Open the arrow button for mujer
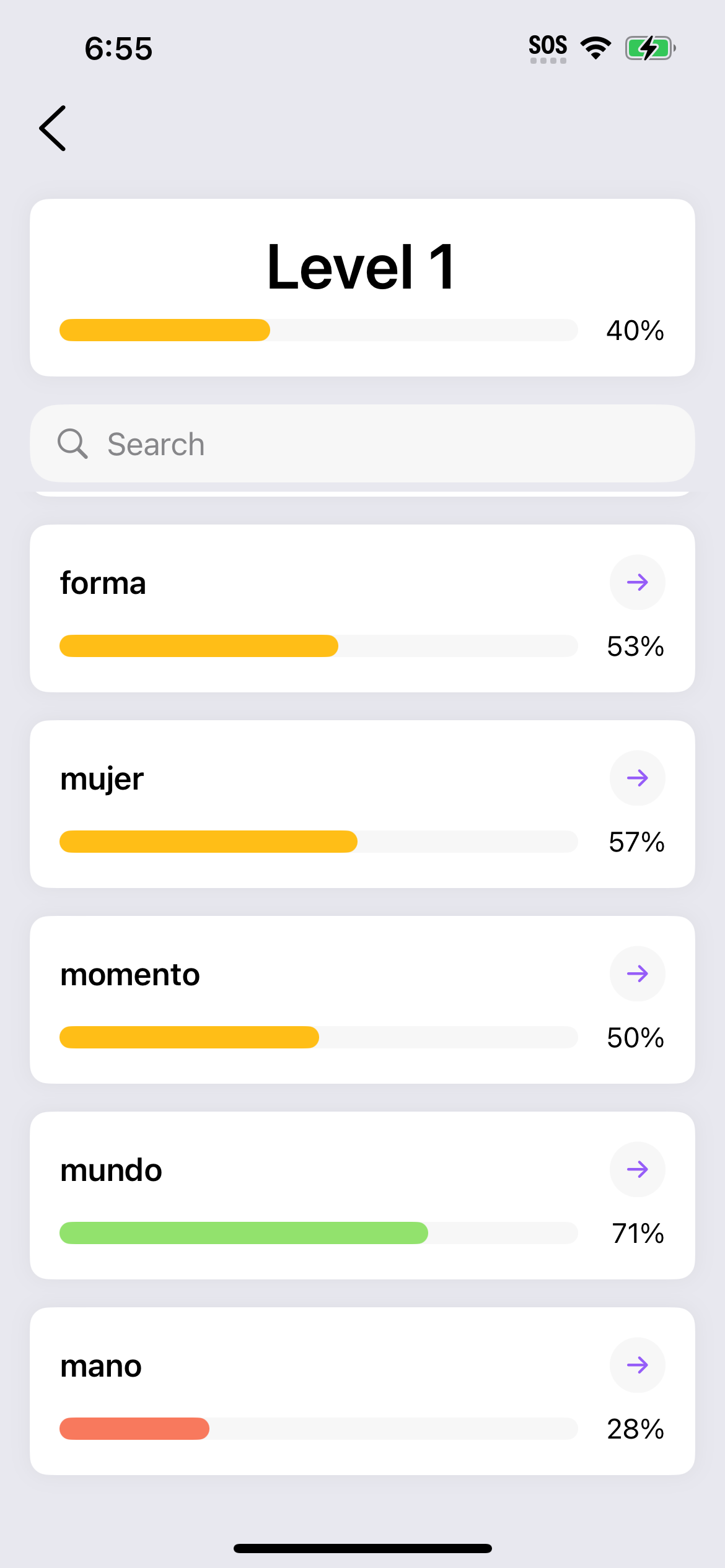Image resolution: width=725 pixels, height=1568 pixels. pos(637,778)
